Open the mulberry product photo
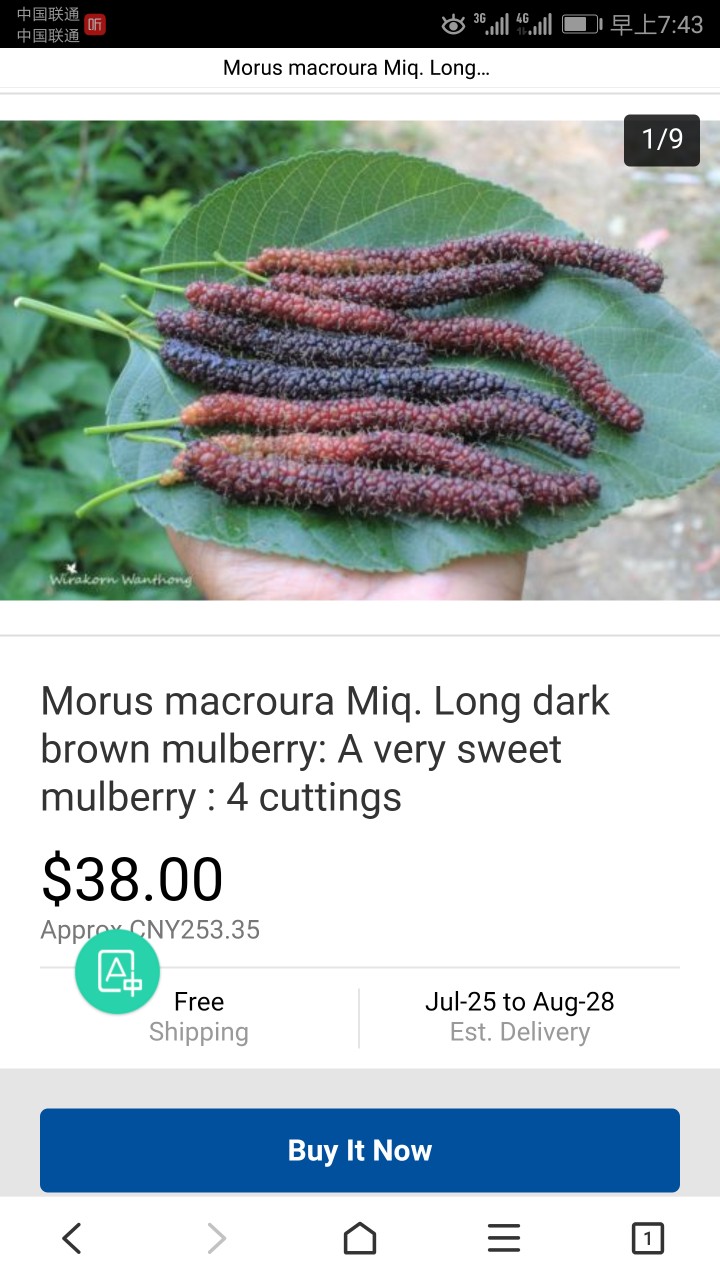 click(x=360, y=360)
